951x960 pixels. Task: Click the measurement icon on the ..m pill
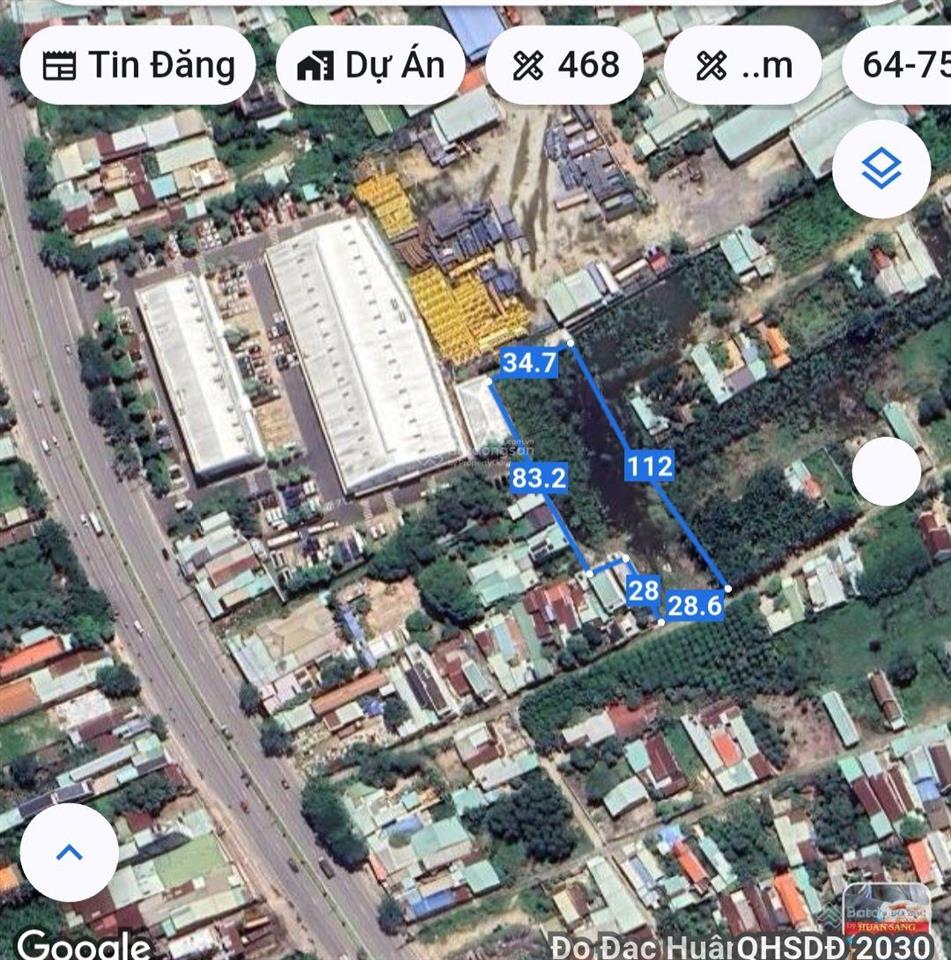(x=714, y=64)
